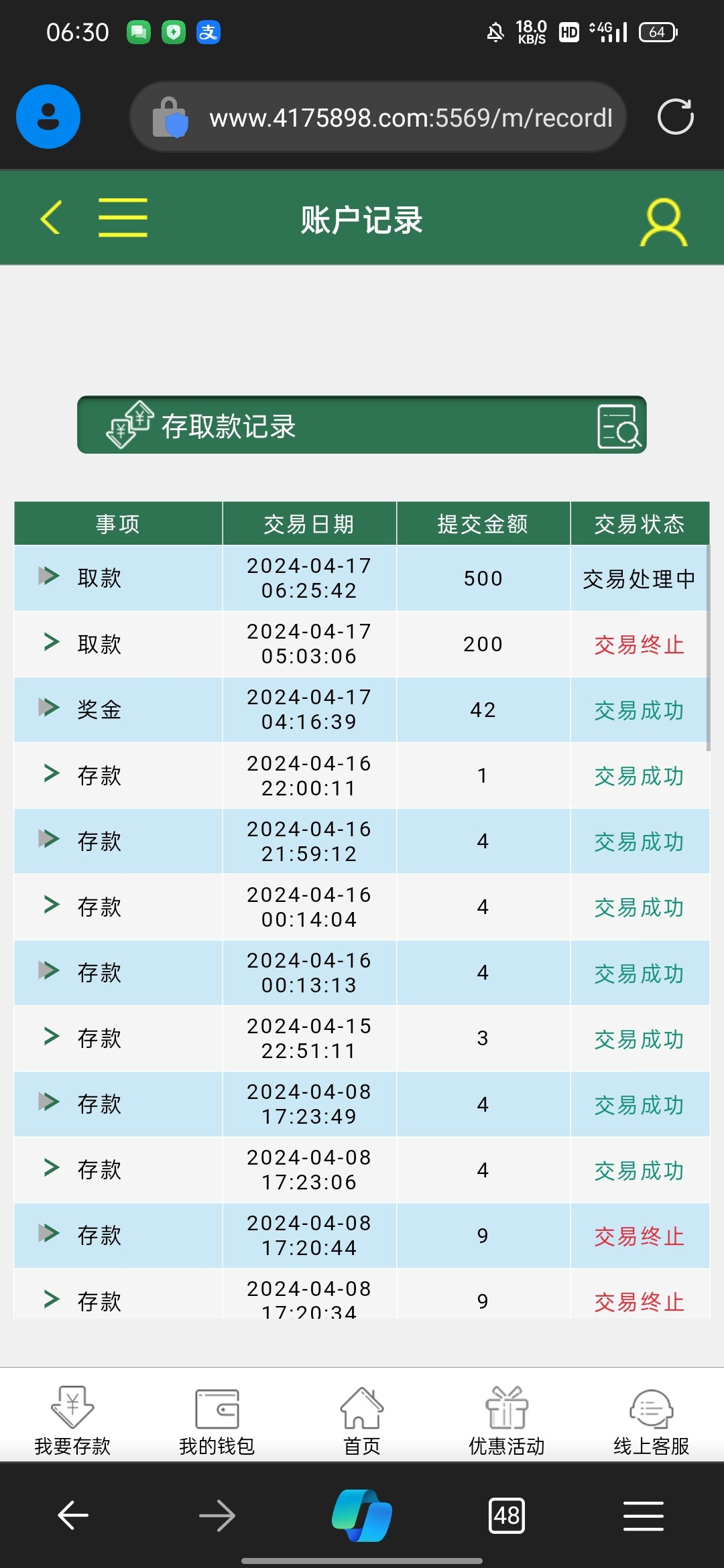Open the yellow hamburger menu
The height and width of the screenshot is (1568, 724).
[x=123, y=217]
